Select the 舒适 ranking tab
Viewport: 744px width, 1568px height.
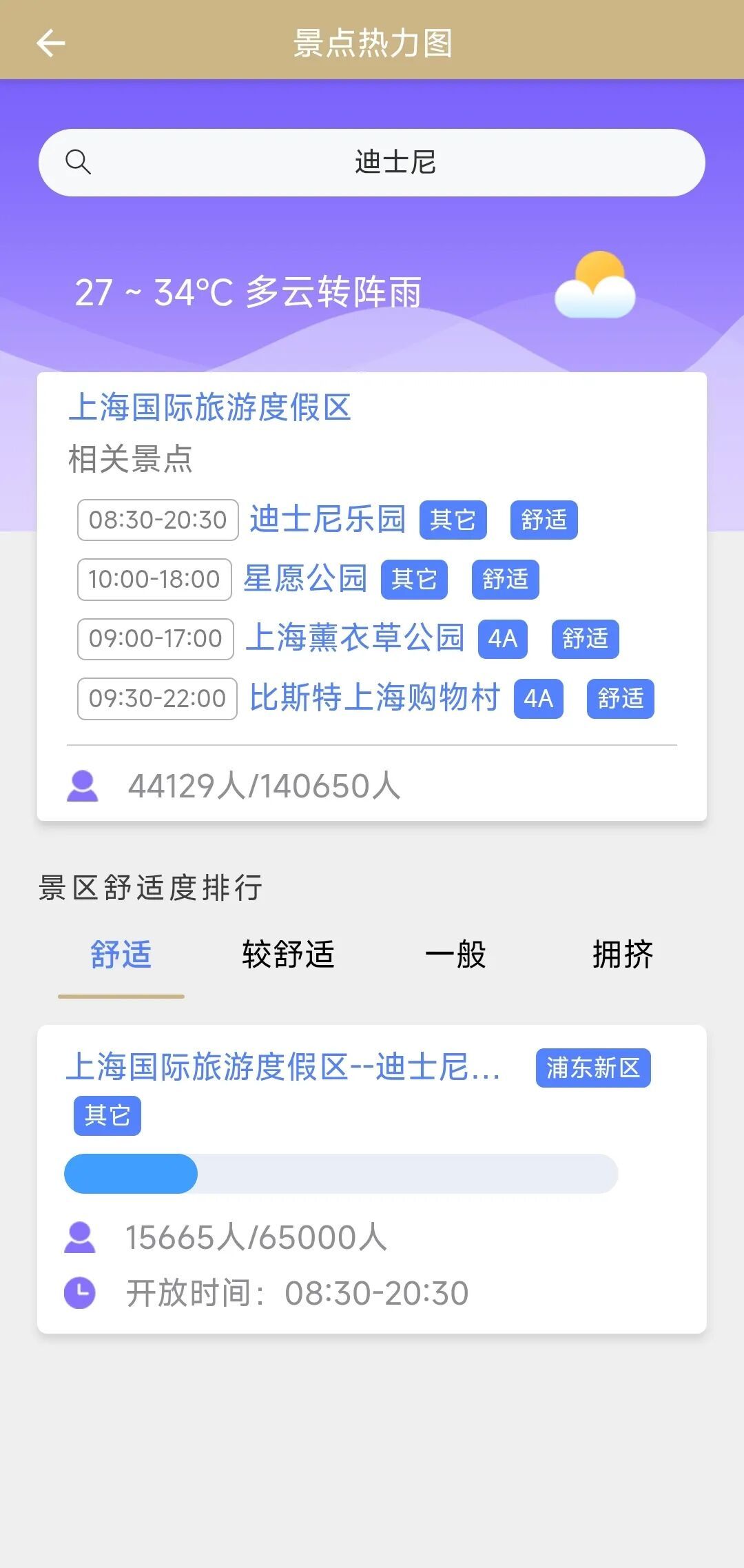coord(121,955)
